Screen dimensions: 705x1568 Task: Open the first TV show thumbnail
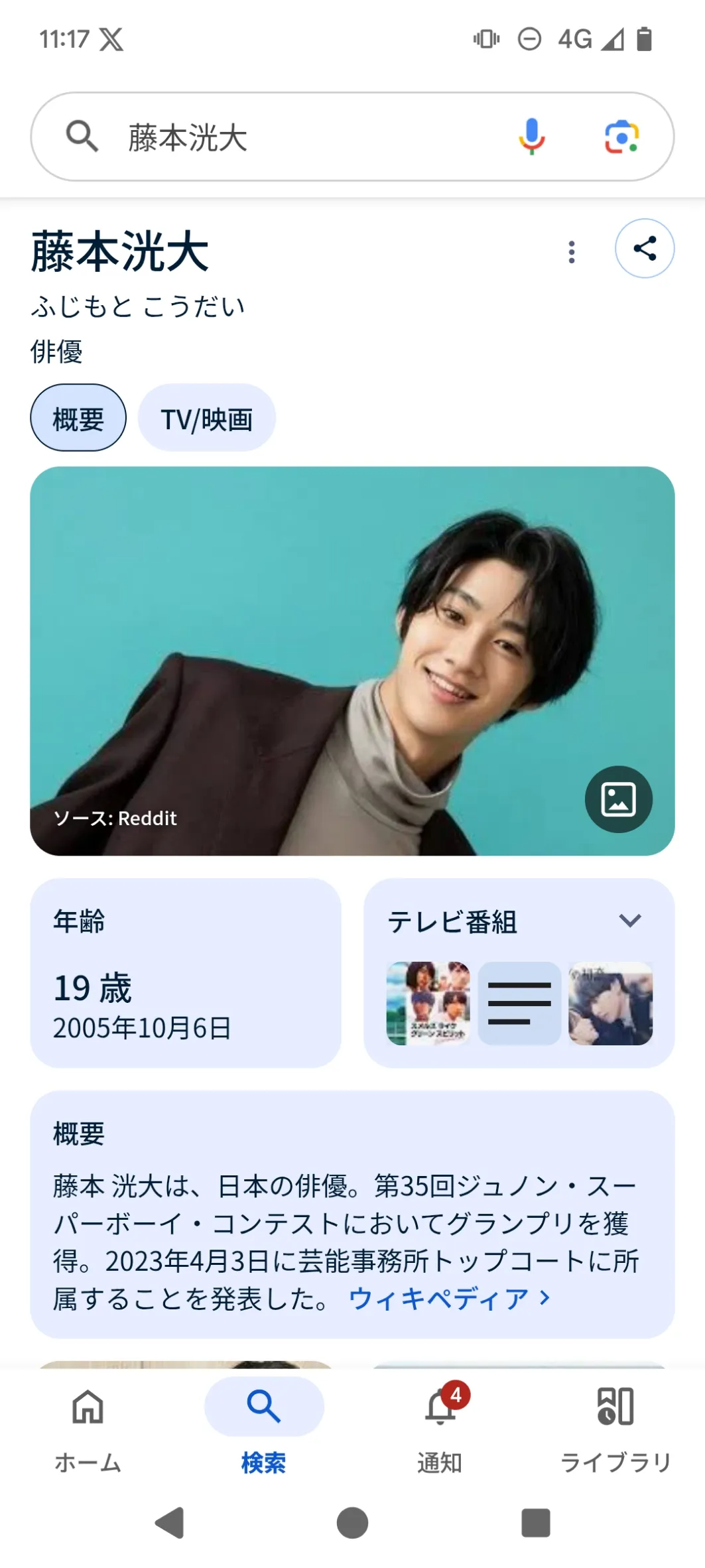point(428,1003)
